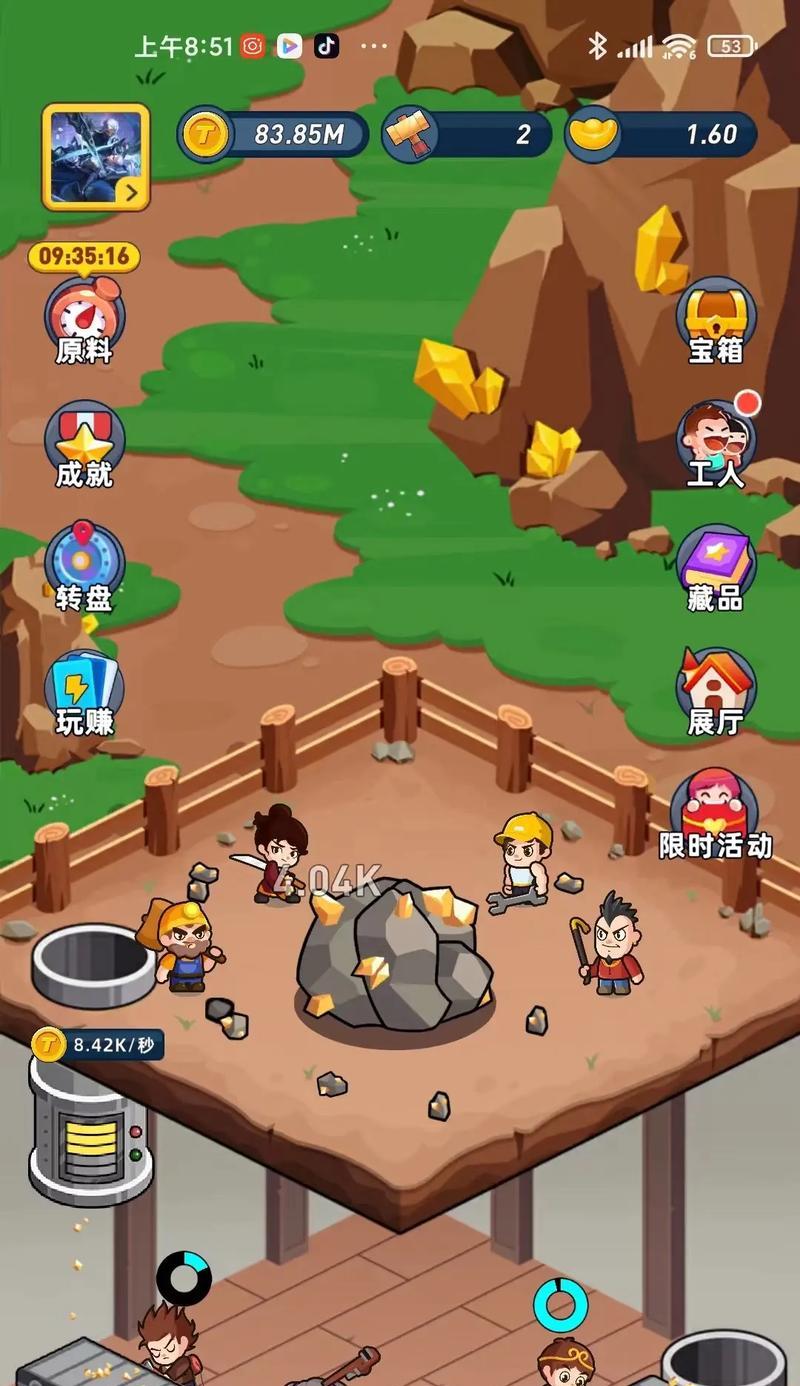
Task: Open the 工人 workers menu
Action: pos(715,445)
